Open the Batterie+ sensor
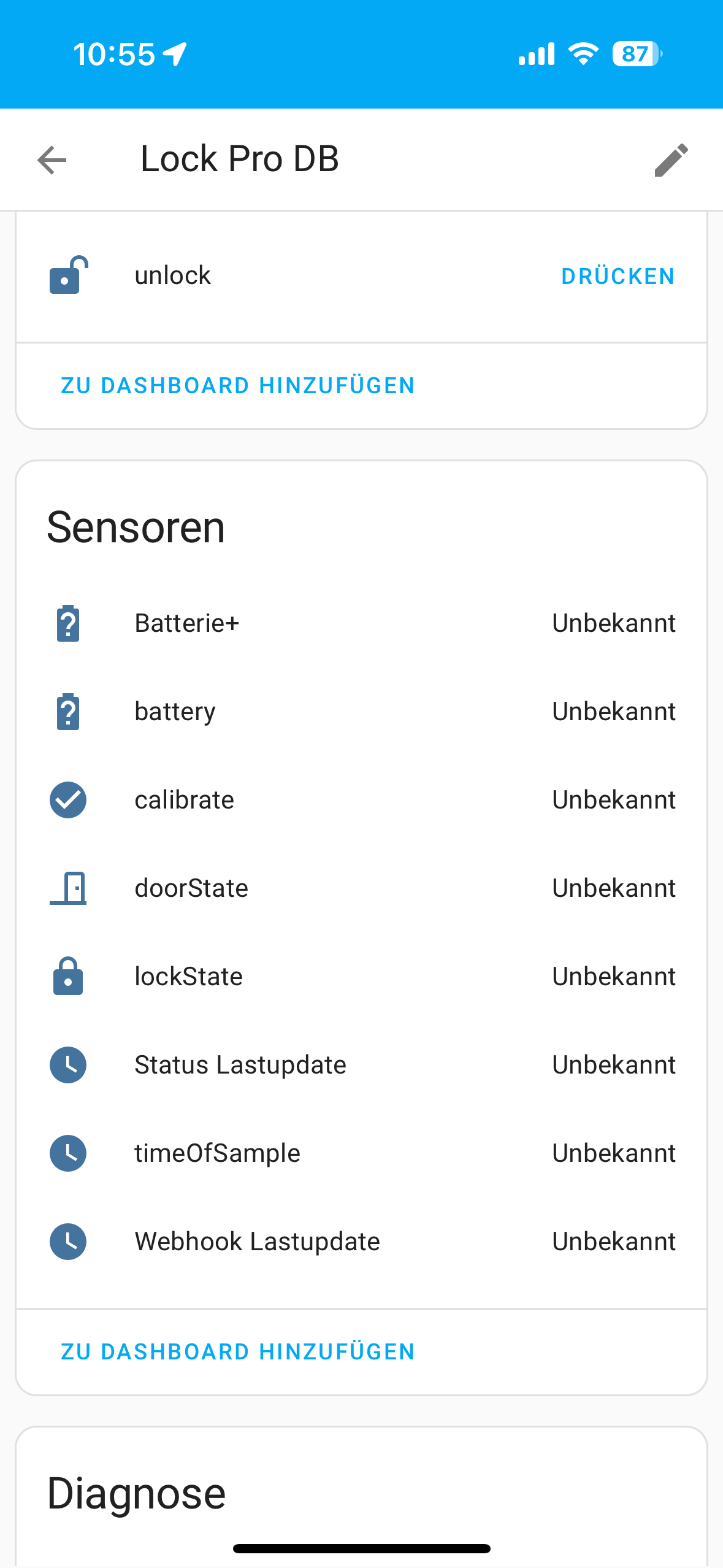Screen dimensions: 723x1568 [x=362, y=623]
